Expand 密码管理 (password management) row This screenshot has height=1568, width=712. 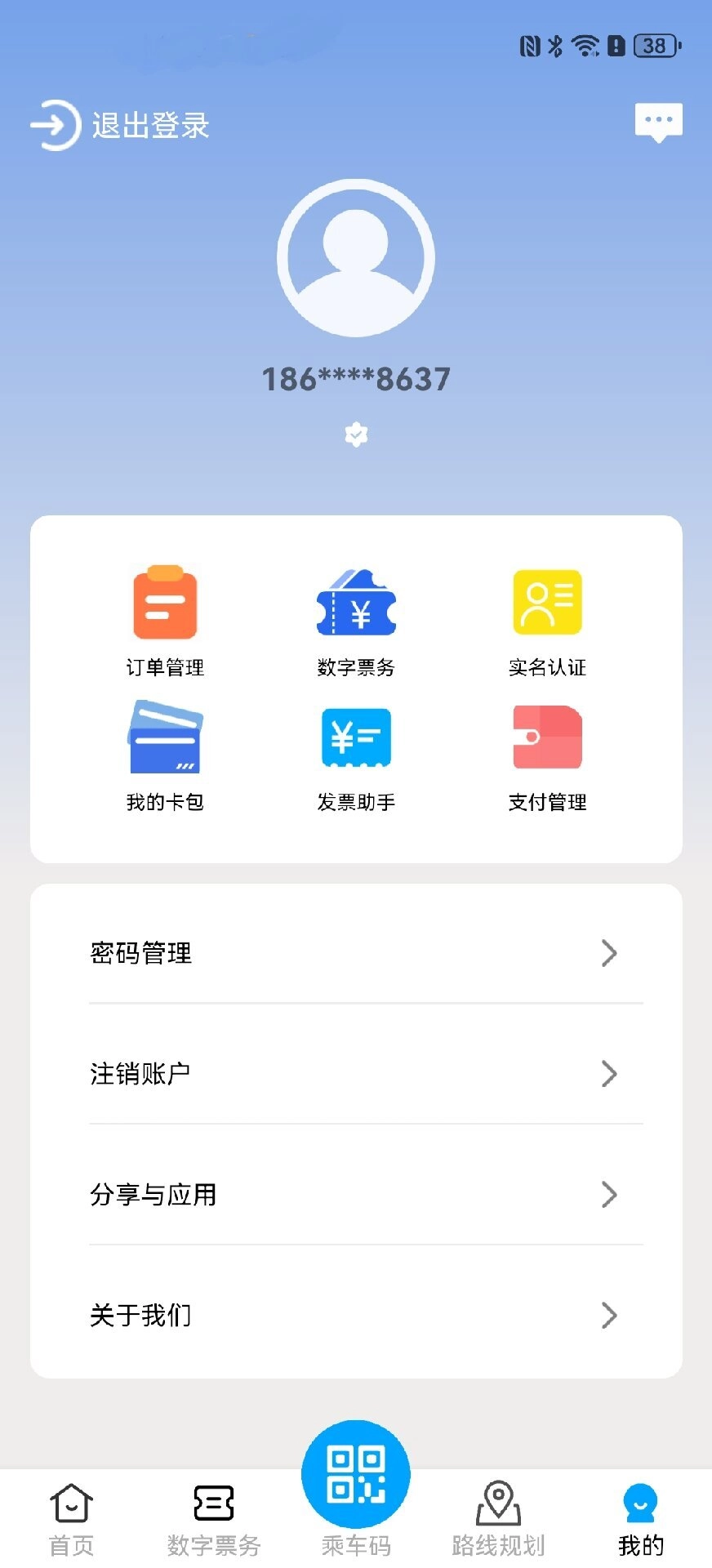tap(356, 952)
